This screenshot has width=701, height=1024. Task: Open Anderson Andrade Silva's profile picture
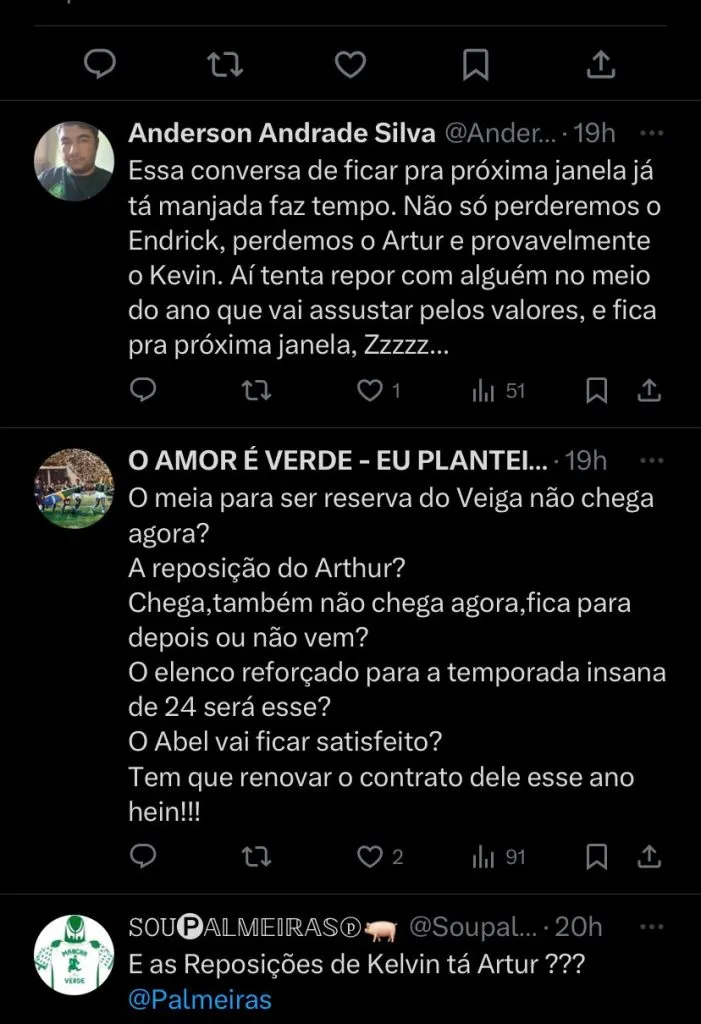point(74,162)
